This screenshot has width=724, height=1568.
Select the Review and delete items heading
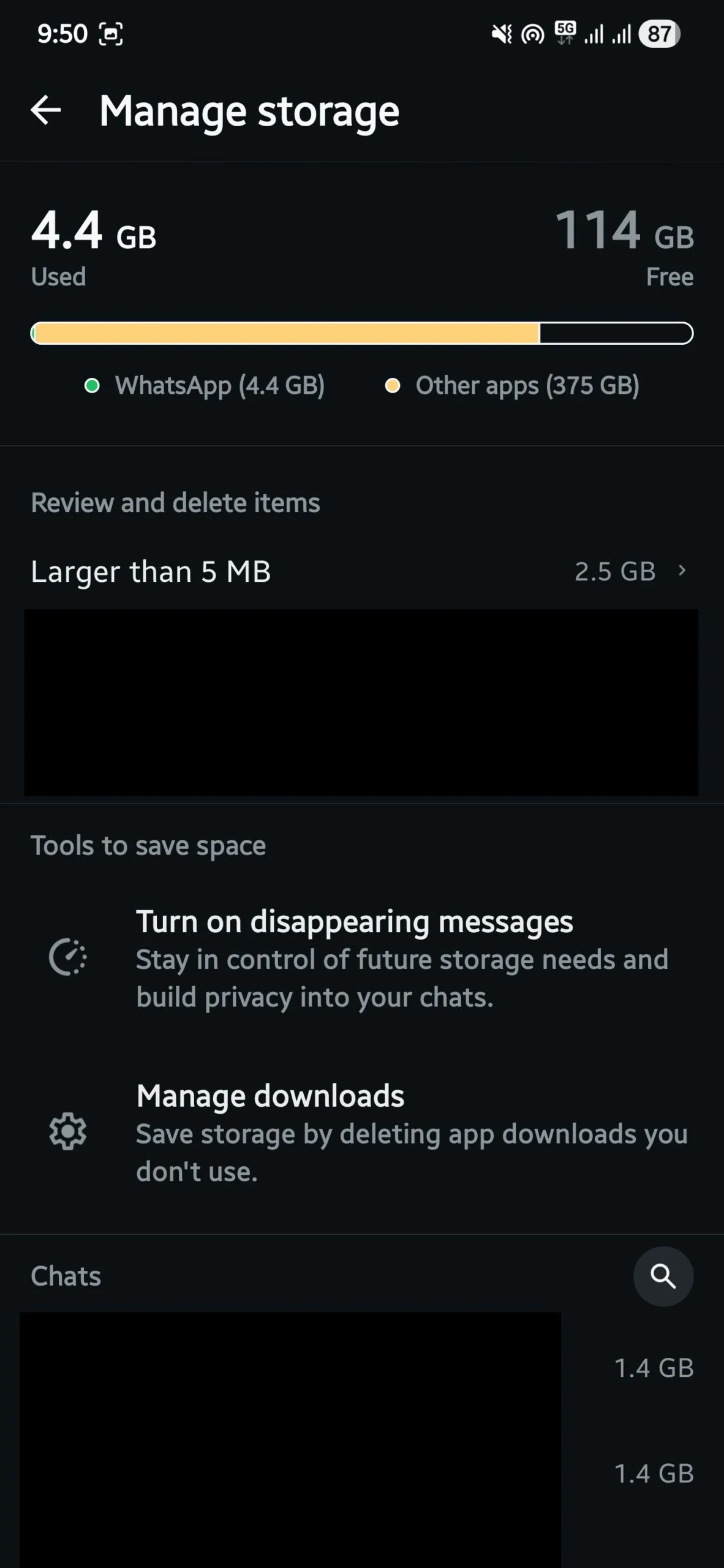pyautogui.click(x=175, y=502)
